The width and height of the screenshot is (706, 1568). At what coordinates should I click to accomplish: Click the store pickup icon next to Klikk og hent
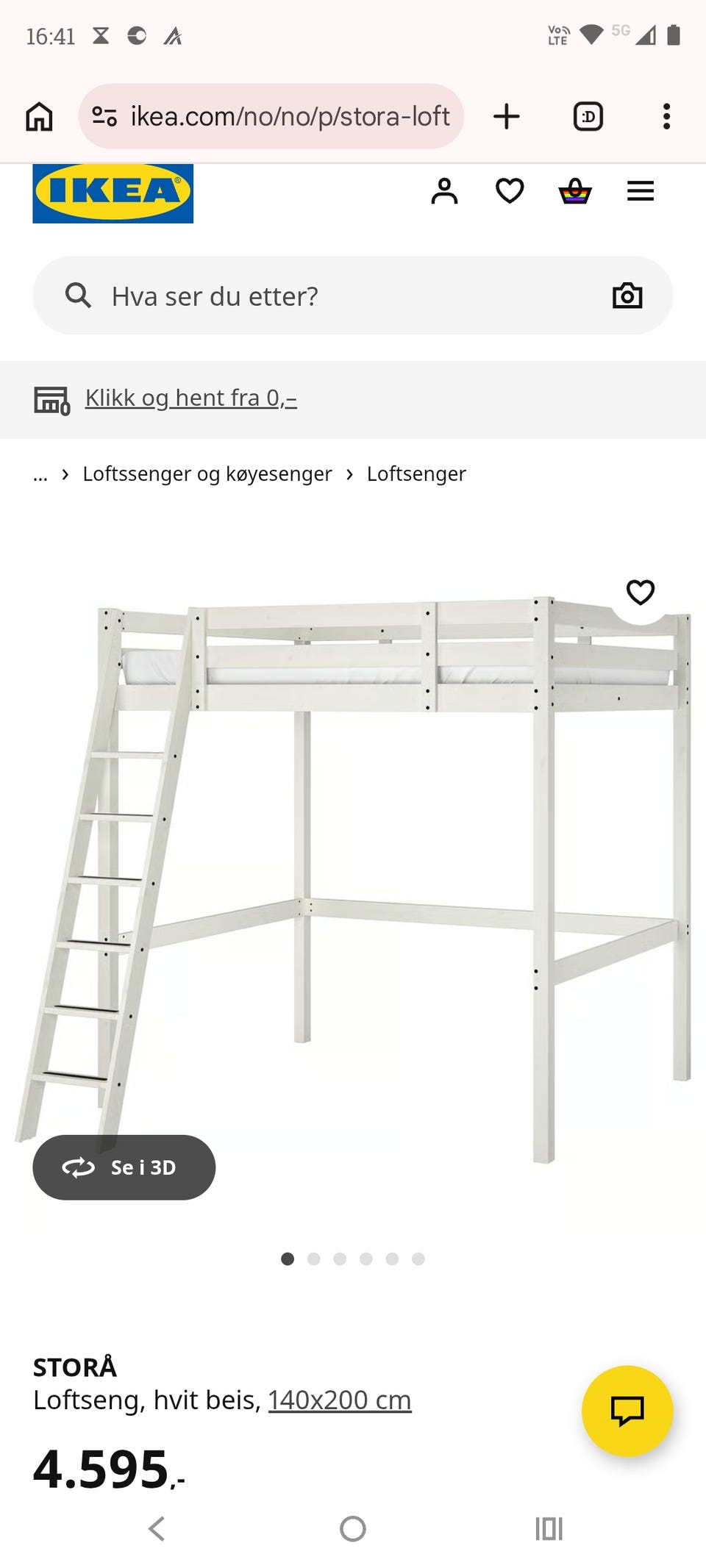(51, 398)
